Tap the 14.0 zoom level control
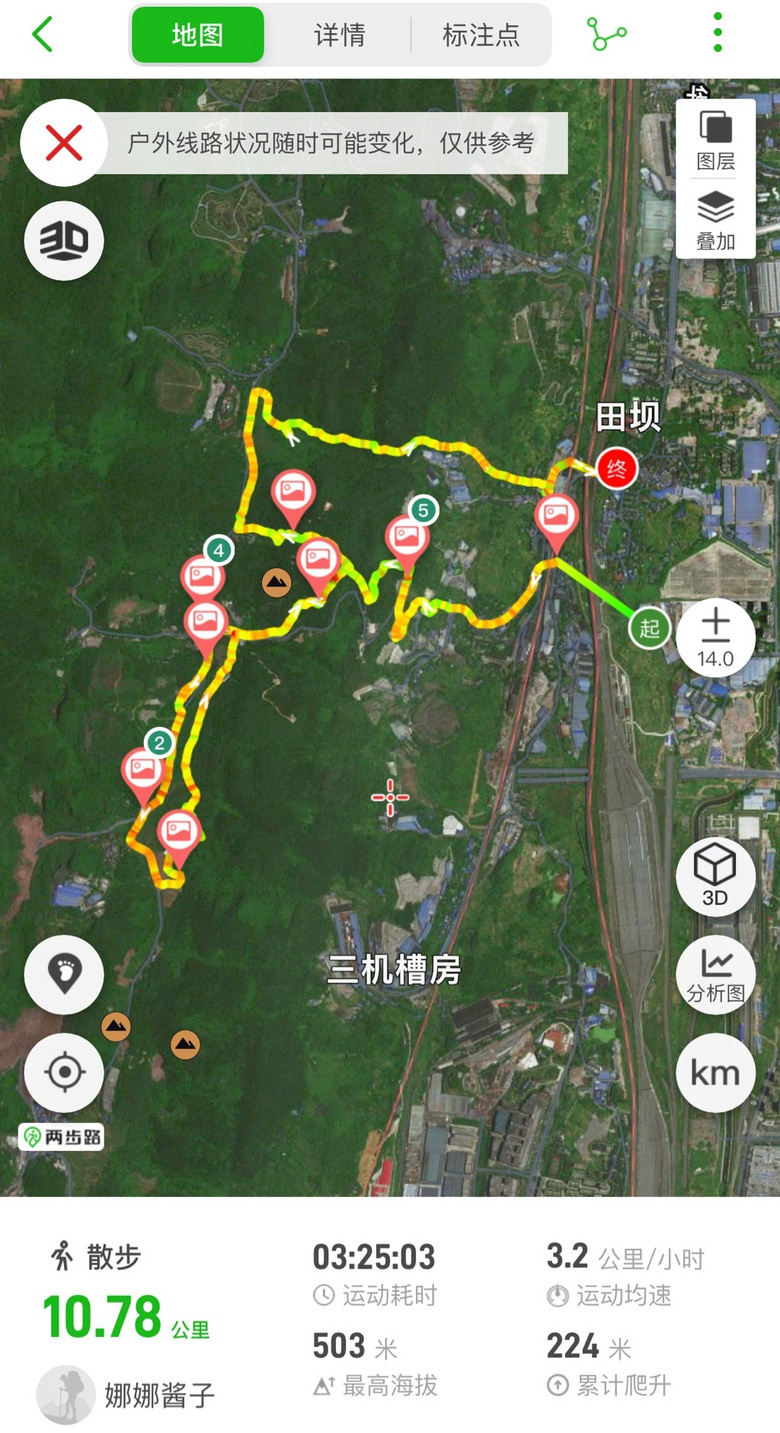Screen dimensions: 780x1433 tap(716, 638)
